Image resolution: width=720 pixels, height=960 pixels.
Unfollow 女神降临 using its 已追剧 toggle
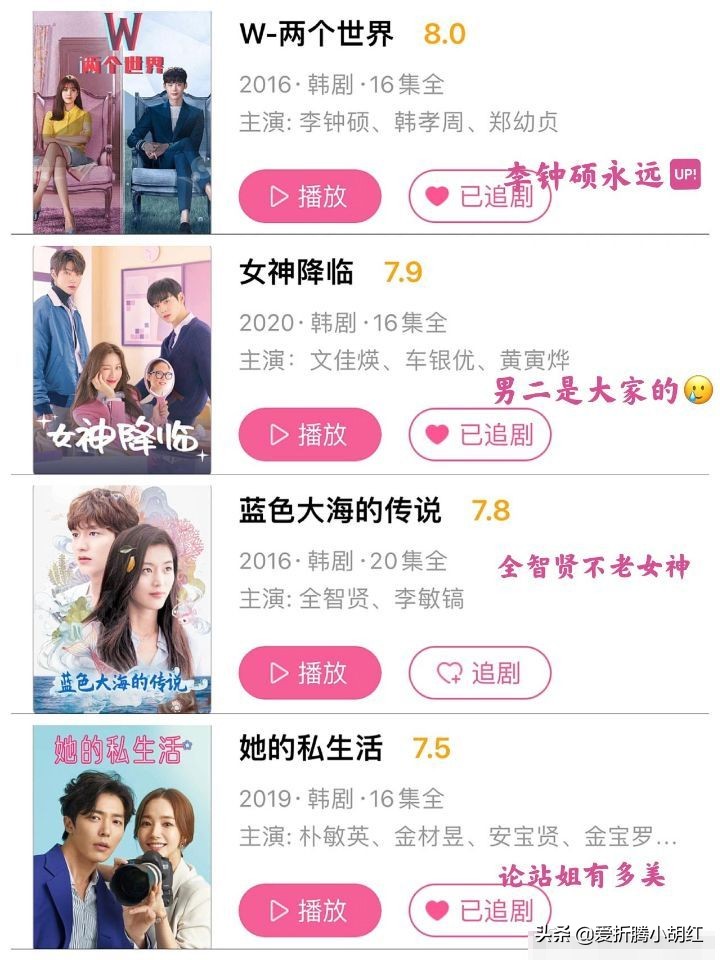(478, 436)
